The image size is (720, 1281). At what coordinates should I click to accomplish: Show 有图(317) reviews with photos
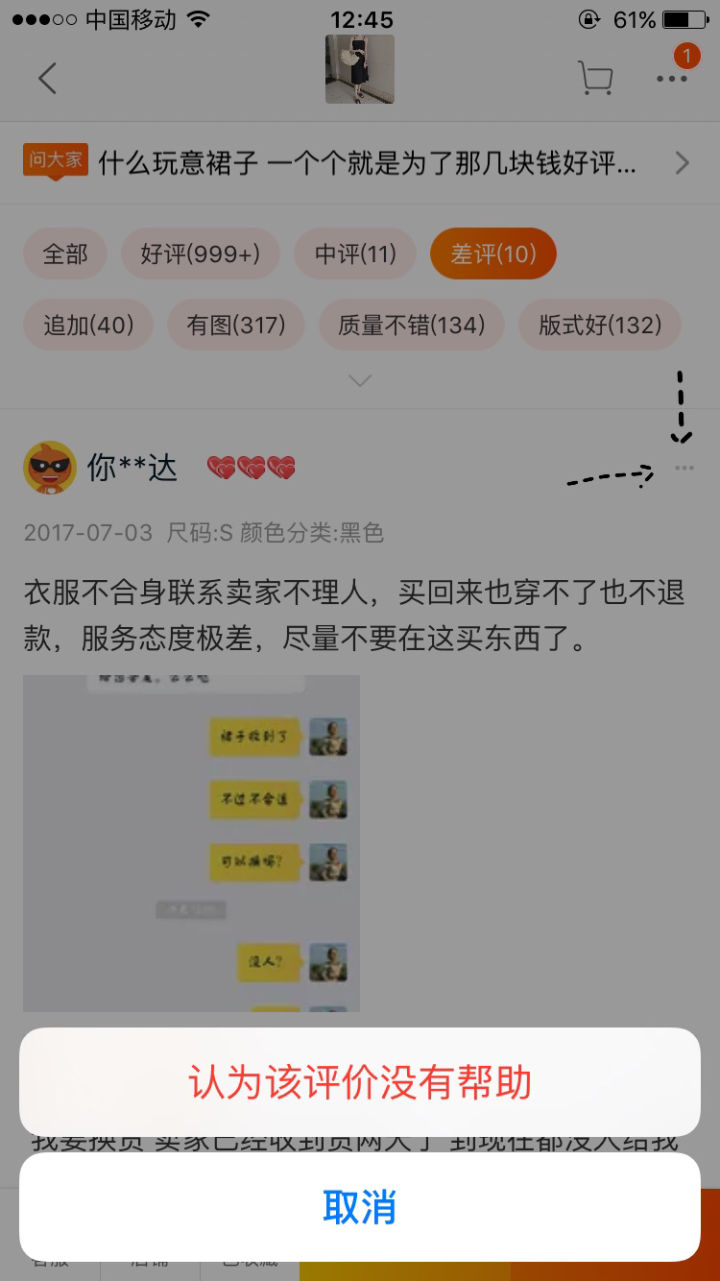click(x=236, y=325)
